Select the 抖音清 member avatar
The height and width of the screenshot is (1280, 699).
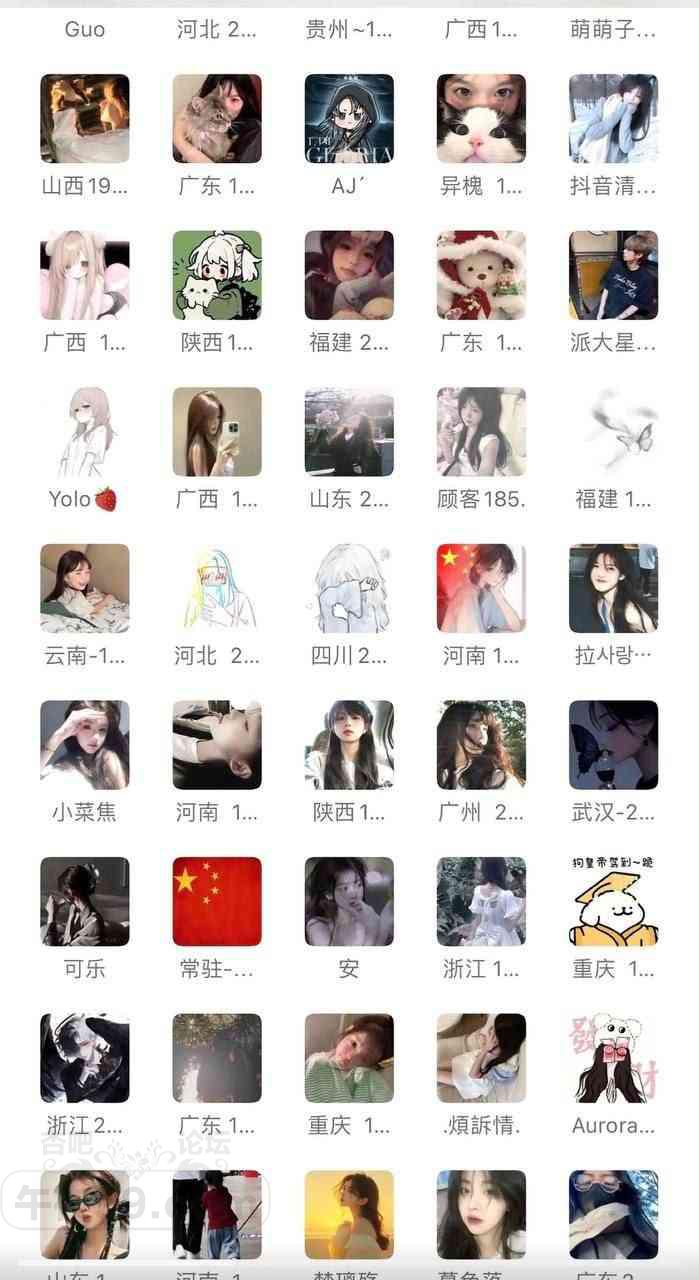613,118
